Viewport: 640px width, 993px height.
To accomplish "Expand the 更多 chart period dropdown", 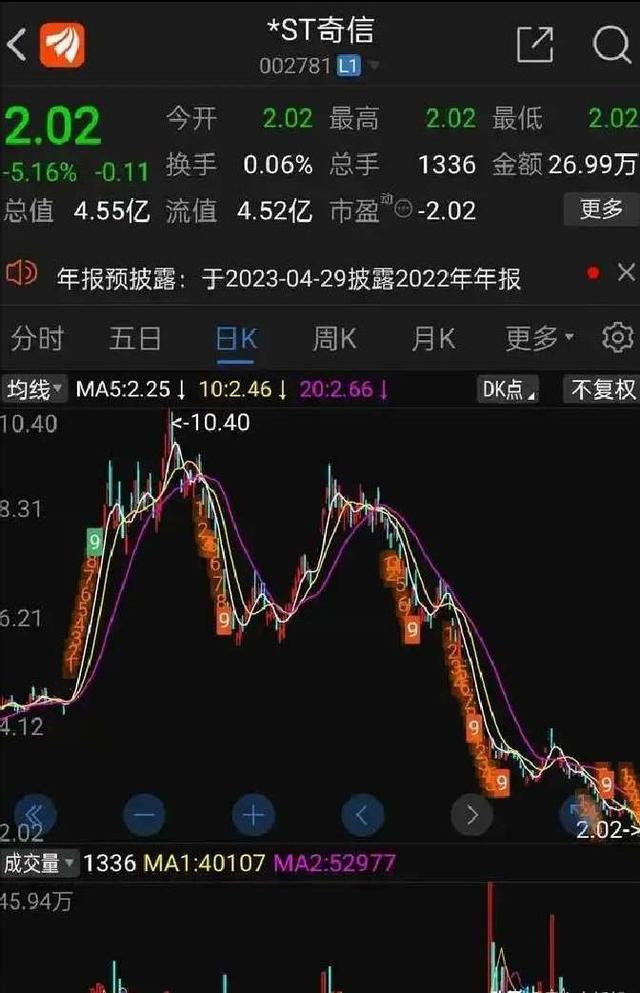I will [x=539, y=339].
